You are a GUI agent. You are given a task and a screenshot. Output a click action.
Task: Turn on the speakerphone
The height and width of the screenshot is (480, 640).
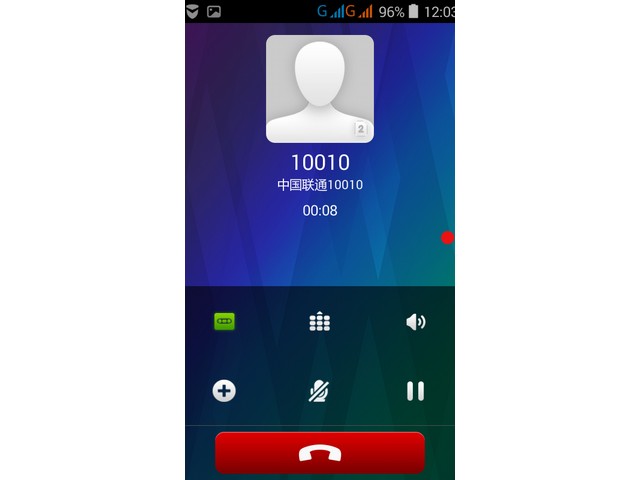click(415, 322)
